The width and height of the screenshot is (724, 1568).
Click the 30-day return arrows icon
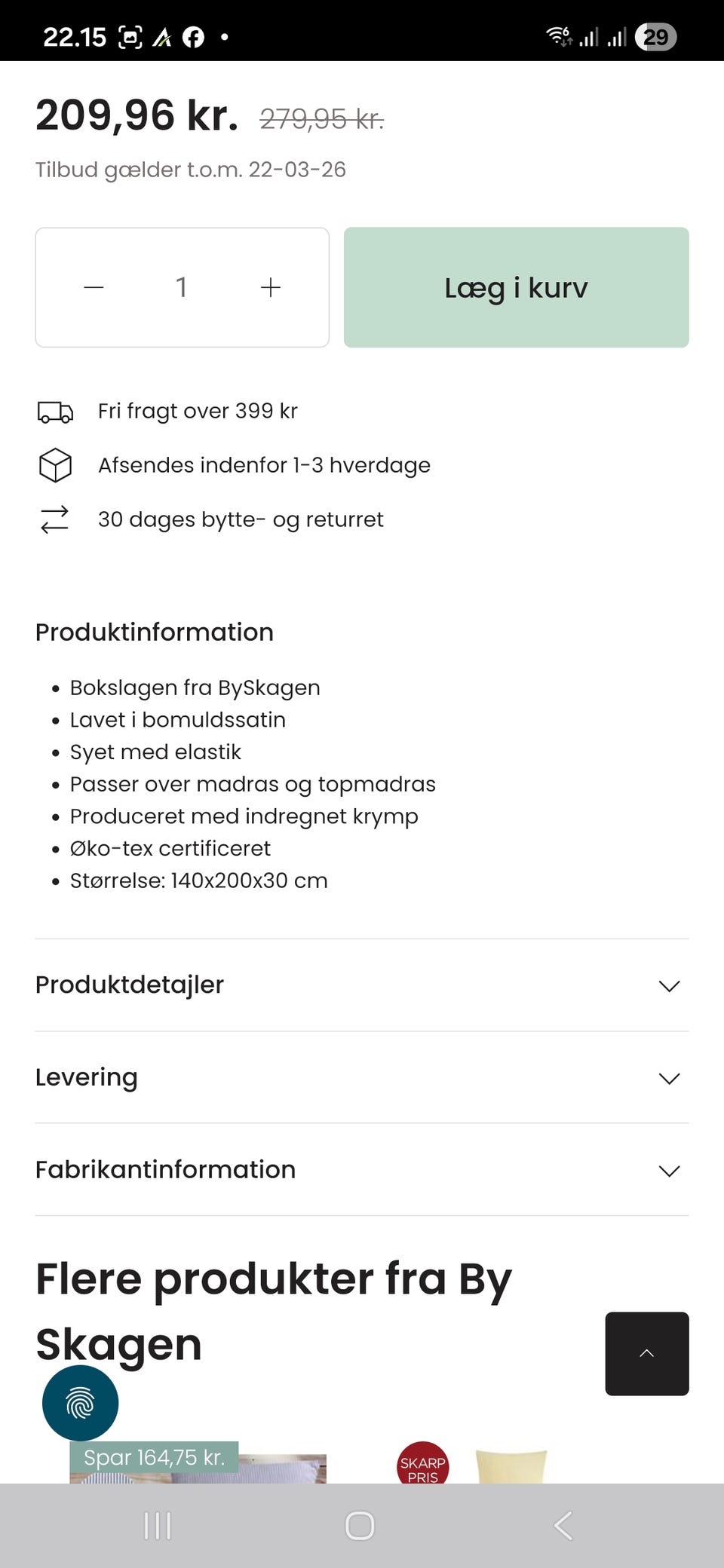pyautogui.click(x=54, y=519)
